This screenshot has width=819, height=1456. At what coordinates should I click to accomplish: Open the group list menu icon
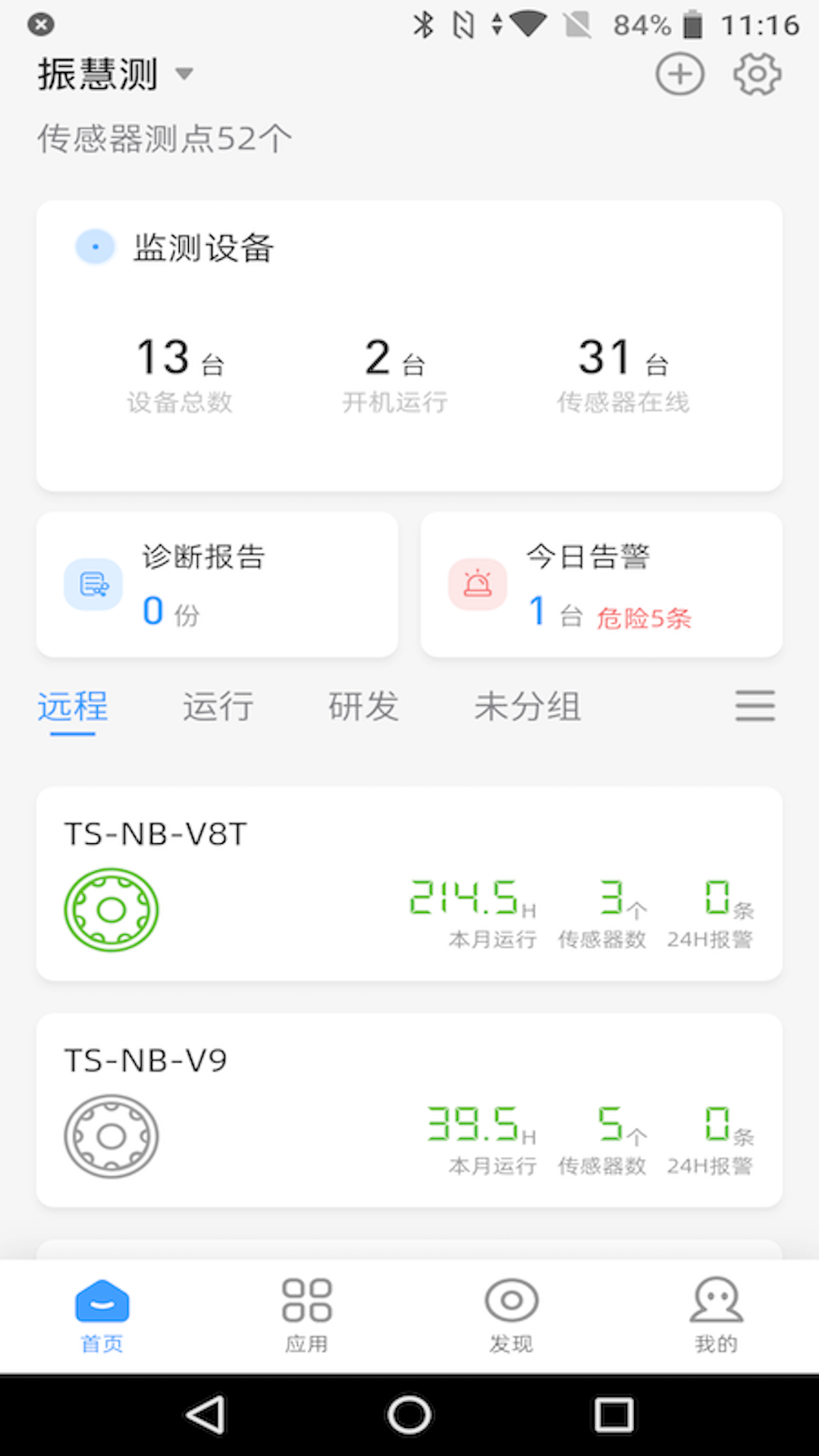[755, 706]
